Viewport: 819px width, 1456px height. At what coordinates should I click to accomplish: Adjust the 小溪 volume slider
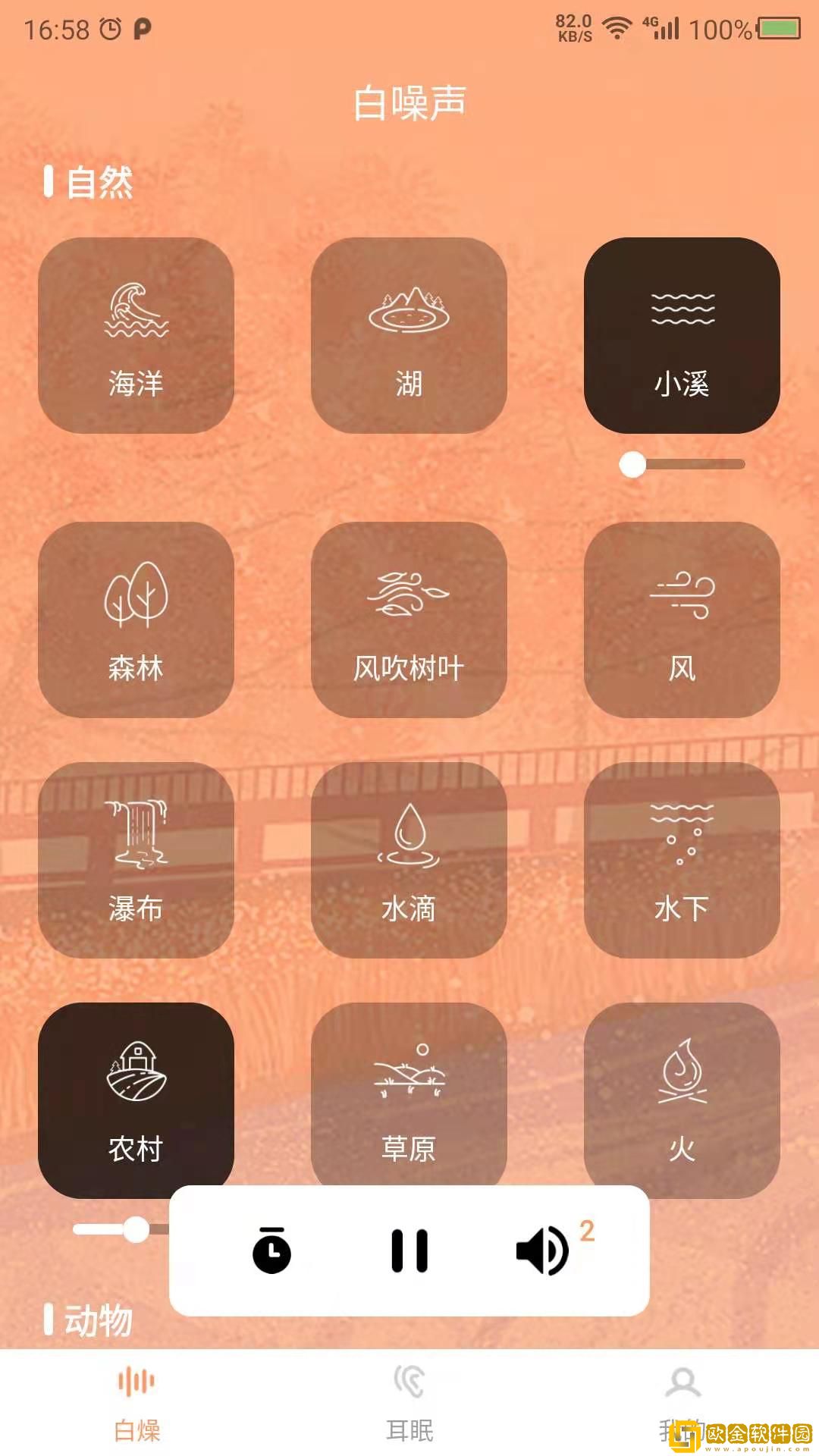click(x=632, y=464)
